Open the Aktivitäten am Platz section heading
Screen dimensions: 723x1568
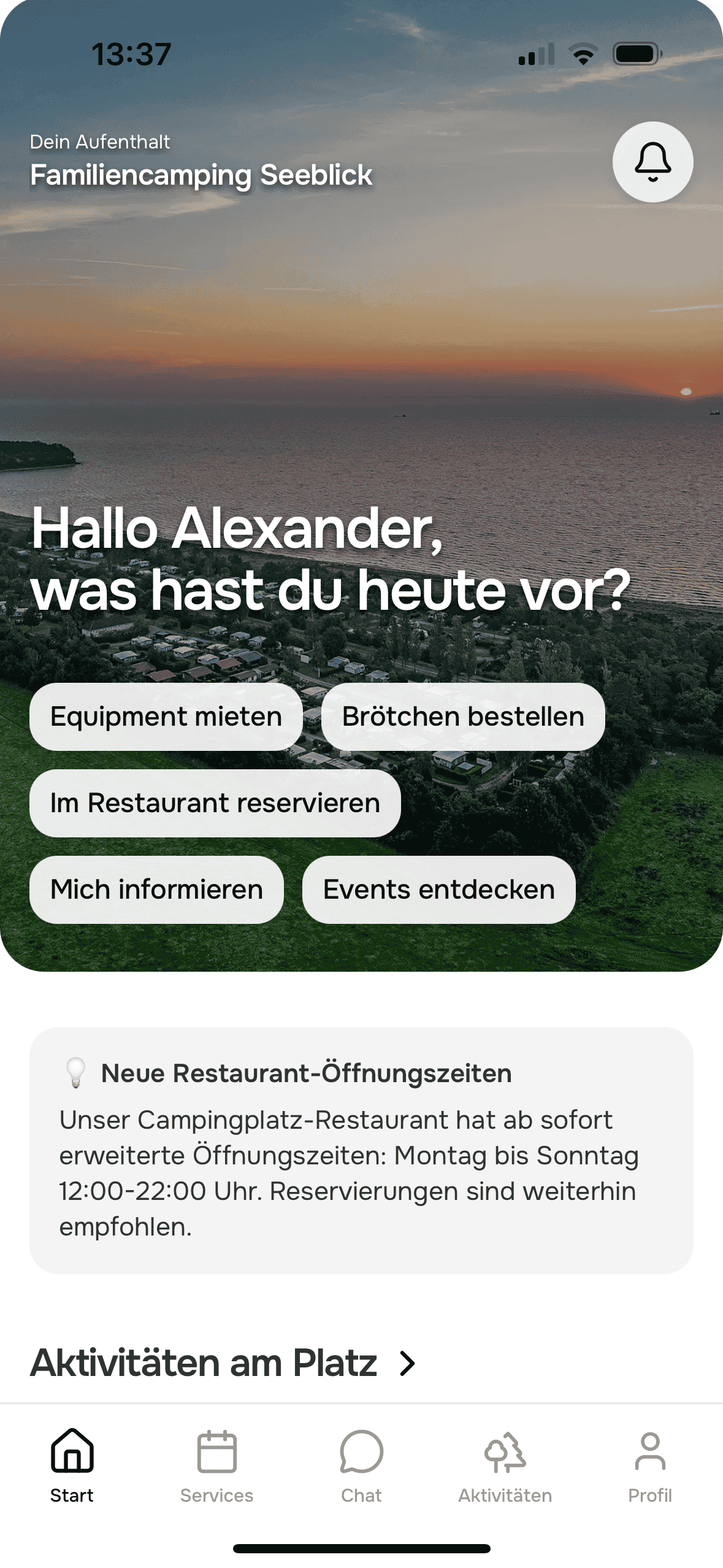pos(203,1363)
